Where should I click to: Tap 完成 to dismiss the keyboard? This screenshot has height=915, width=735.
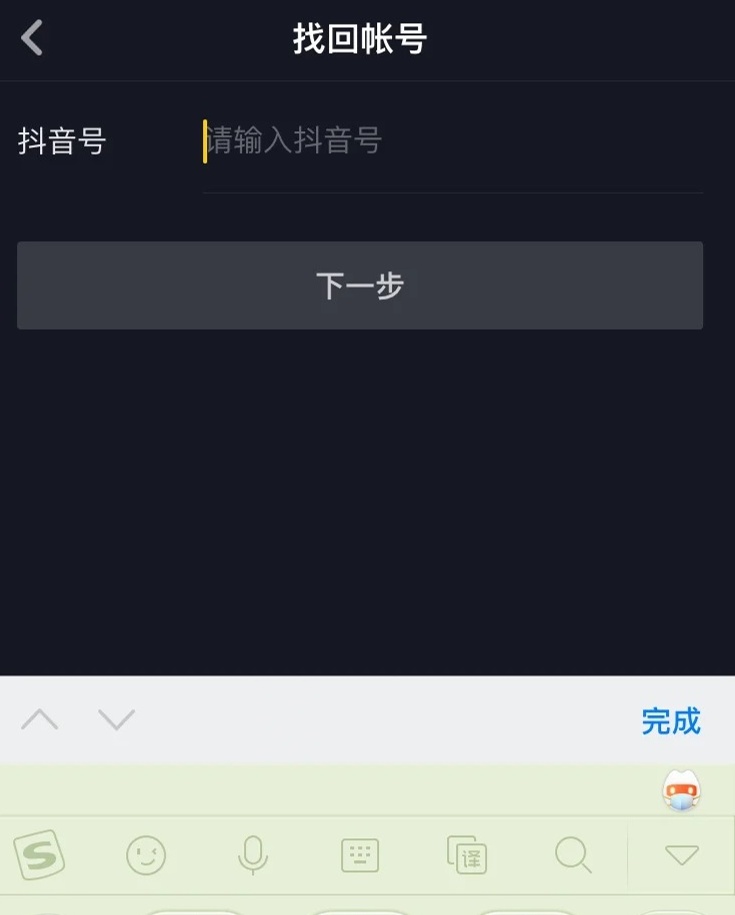pos(671,721)
